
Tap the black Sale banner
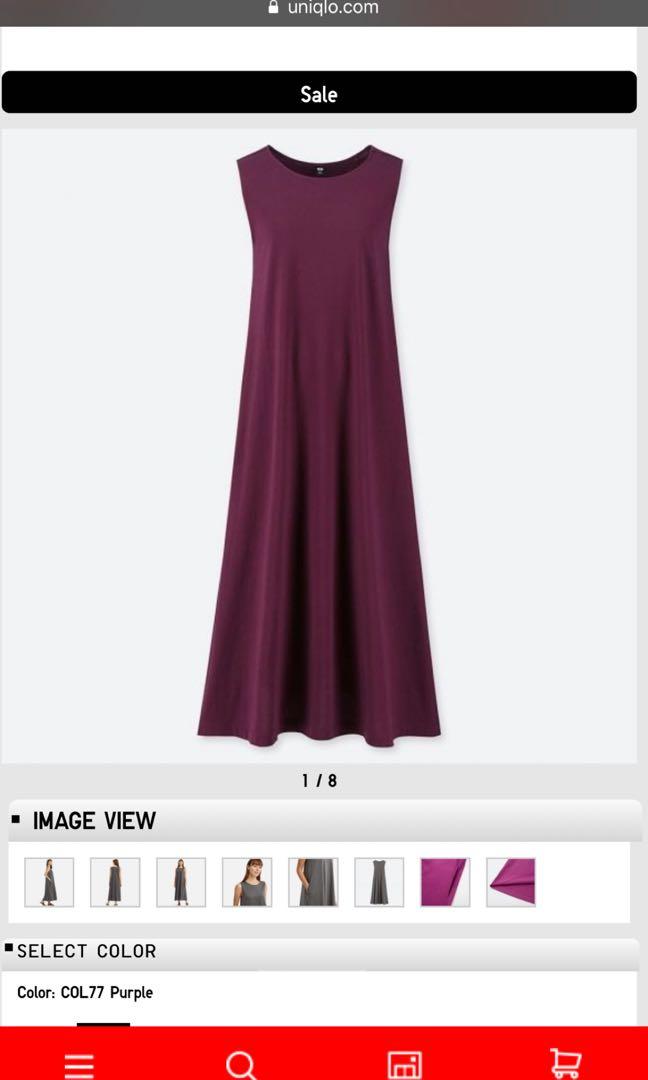click(x=319, y=93)
